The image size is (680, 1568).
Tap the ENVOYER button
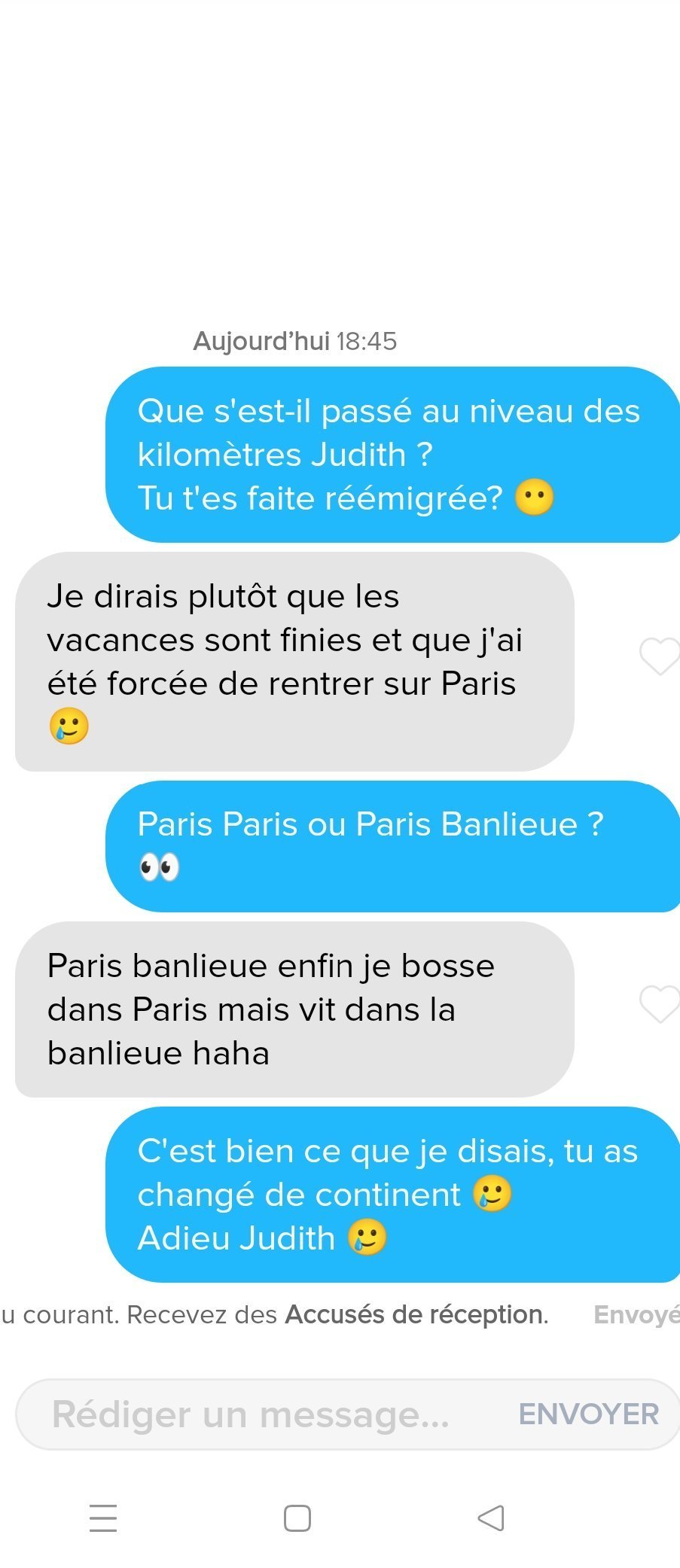coord(588,1414)
